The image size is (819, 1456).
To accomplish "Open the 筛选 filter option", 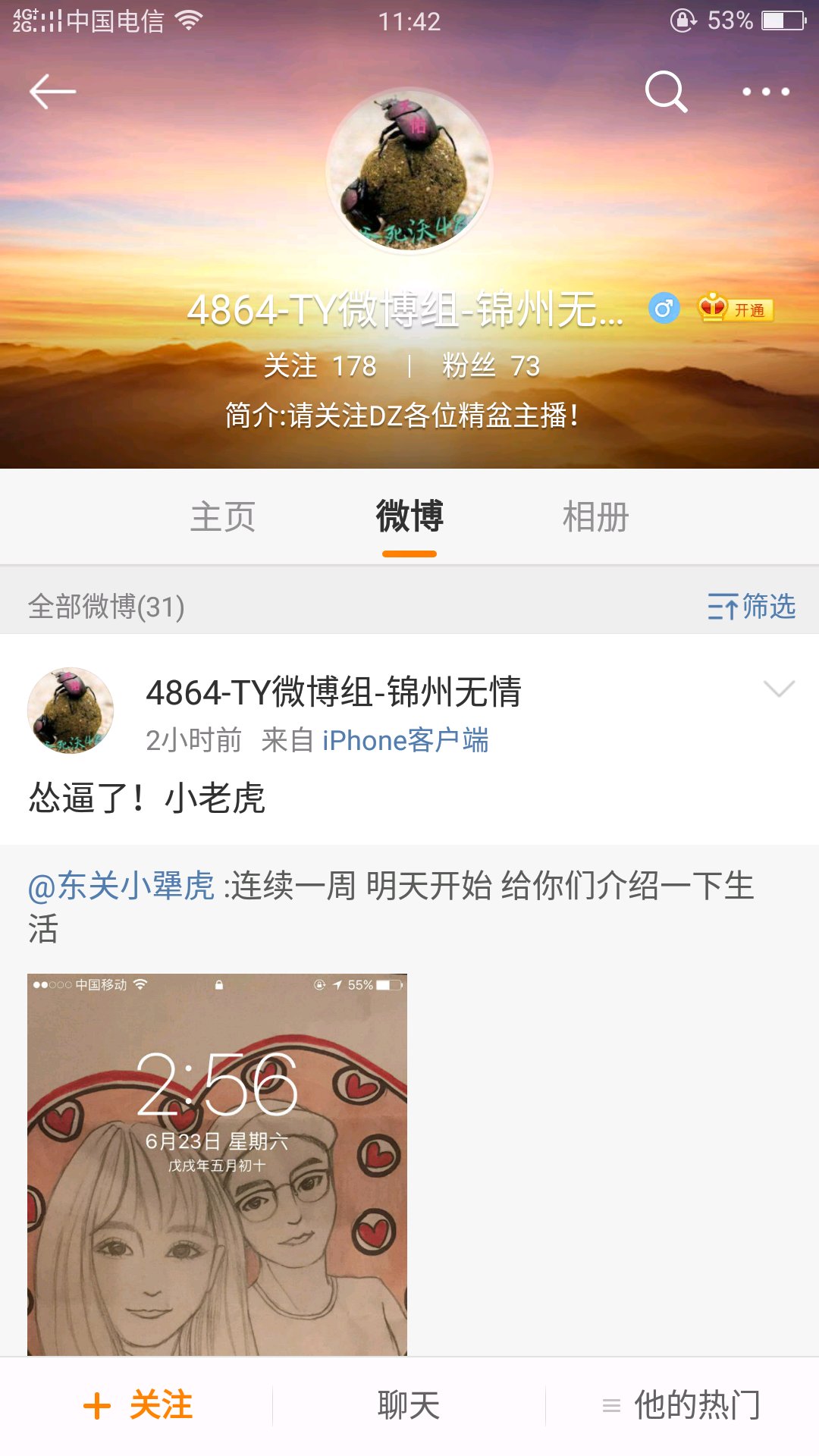I will coord(752,607).
